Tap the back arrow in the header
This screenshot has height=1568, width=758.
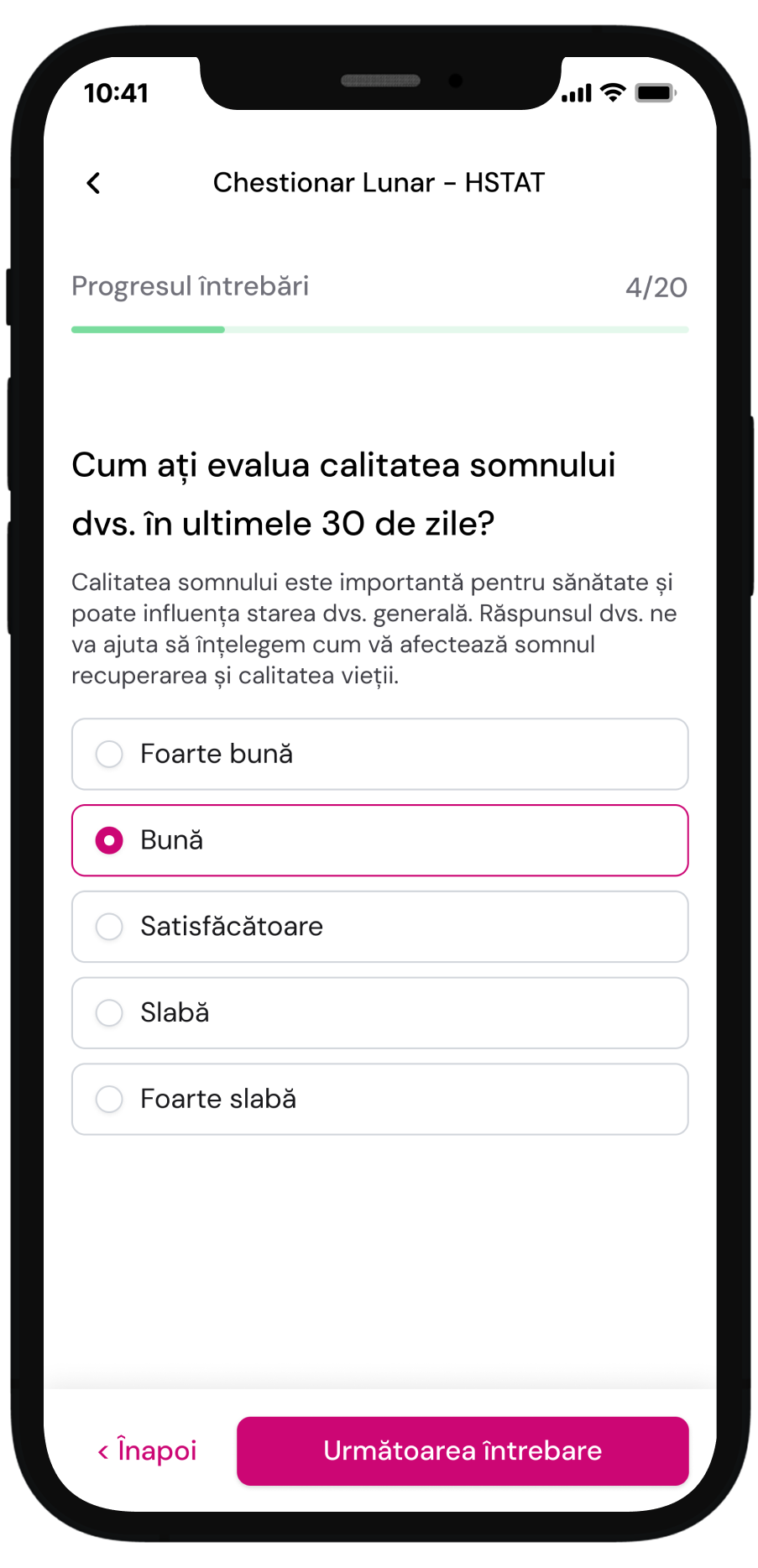(93, 183)
